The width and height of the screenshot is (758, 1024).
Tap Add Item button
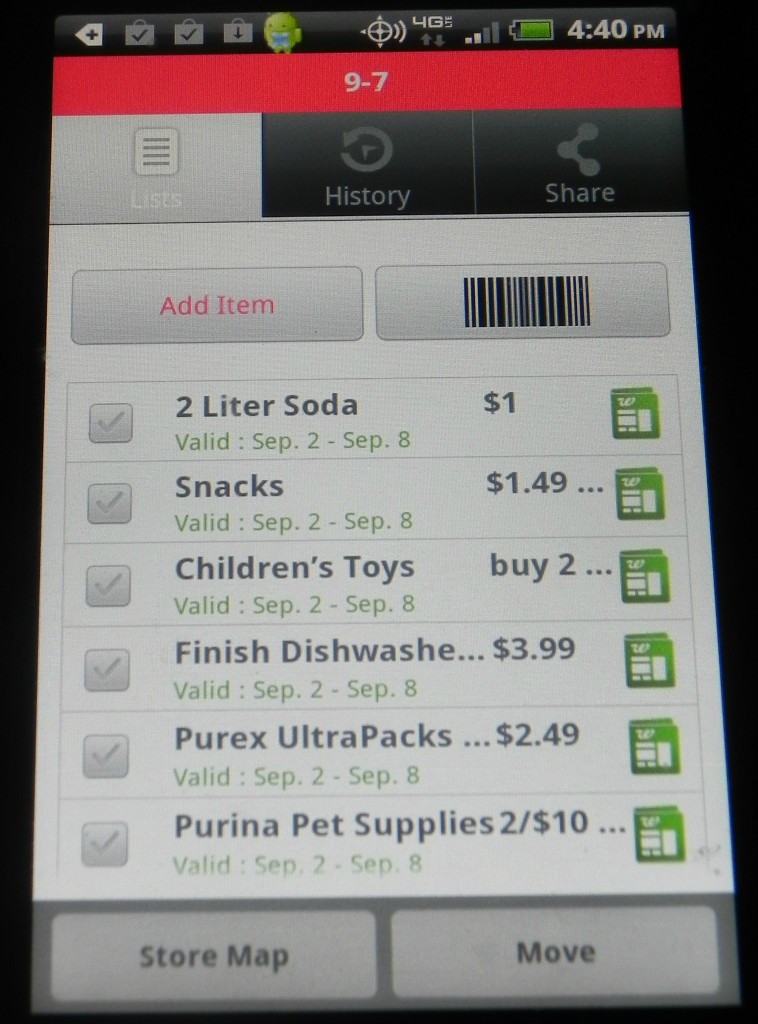tap(217, 305)
